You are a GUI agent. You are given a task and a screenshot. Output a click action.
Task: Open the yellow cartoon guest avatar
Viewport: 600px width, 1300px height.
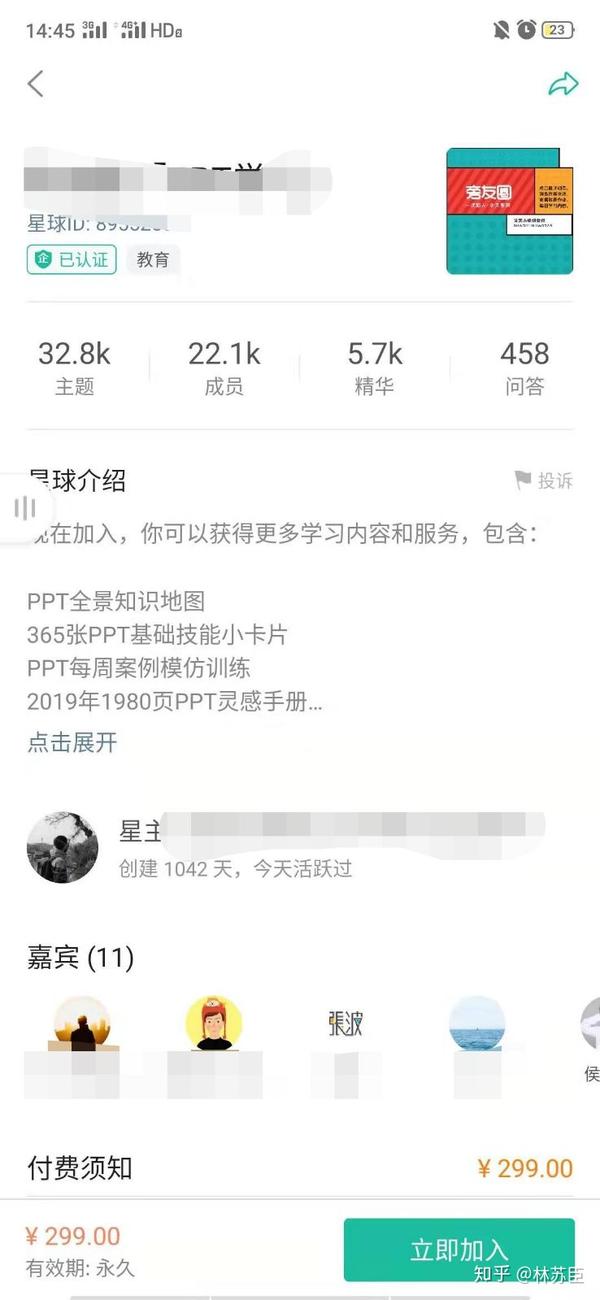(214, 1023)
